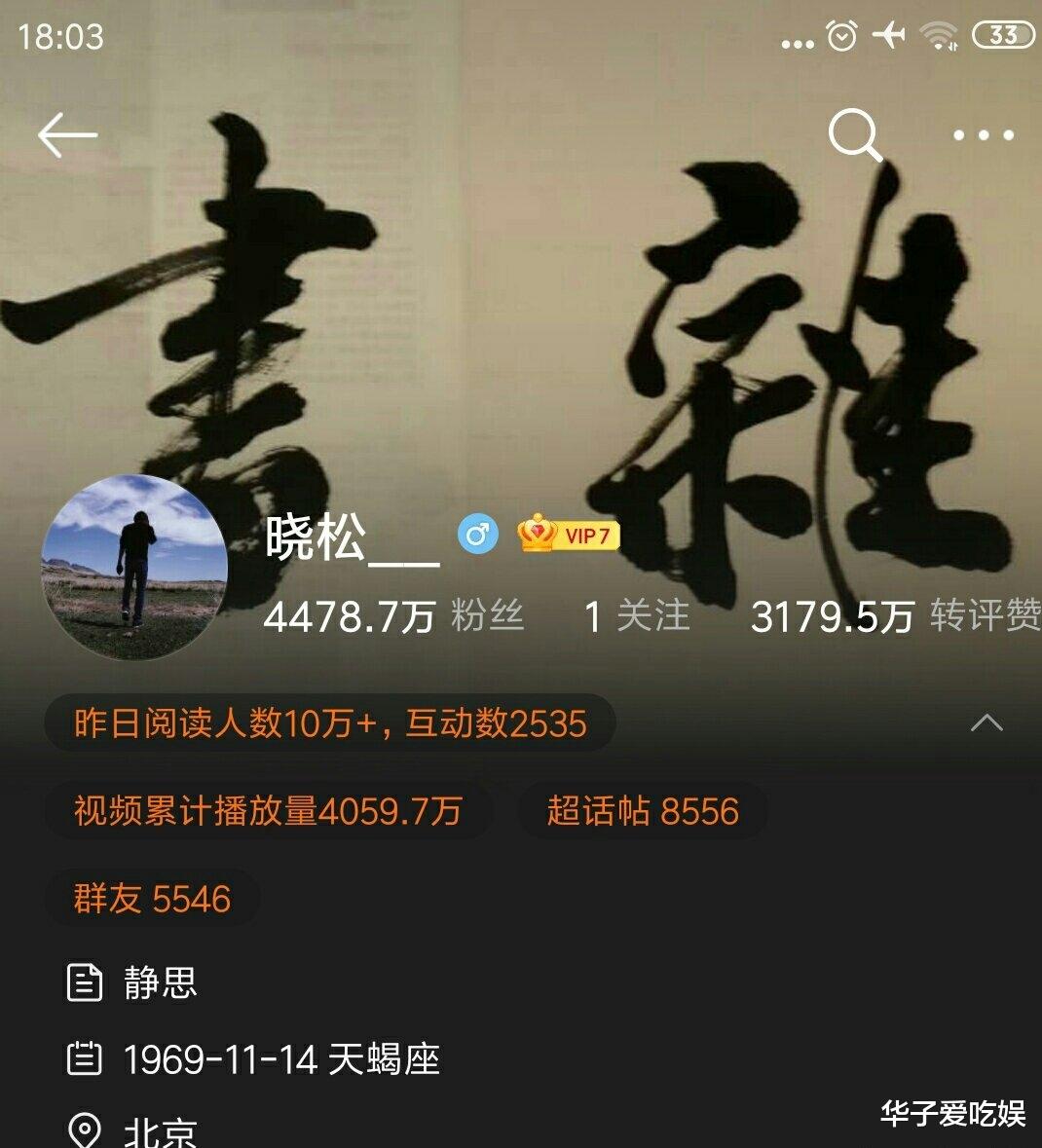Open the 关注 following list
This screenshot has height=1148, width=1042.
(636, 614)
